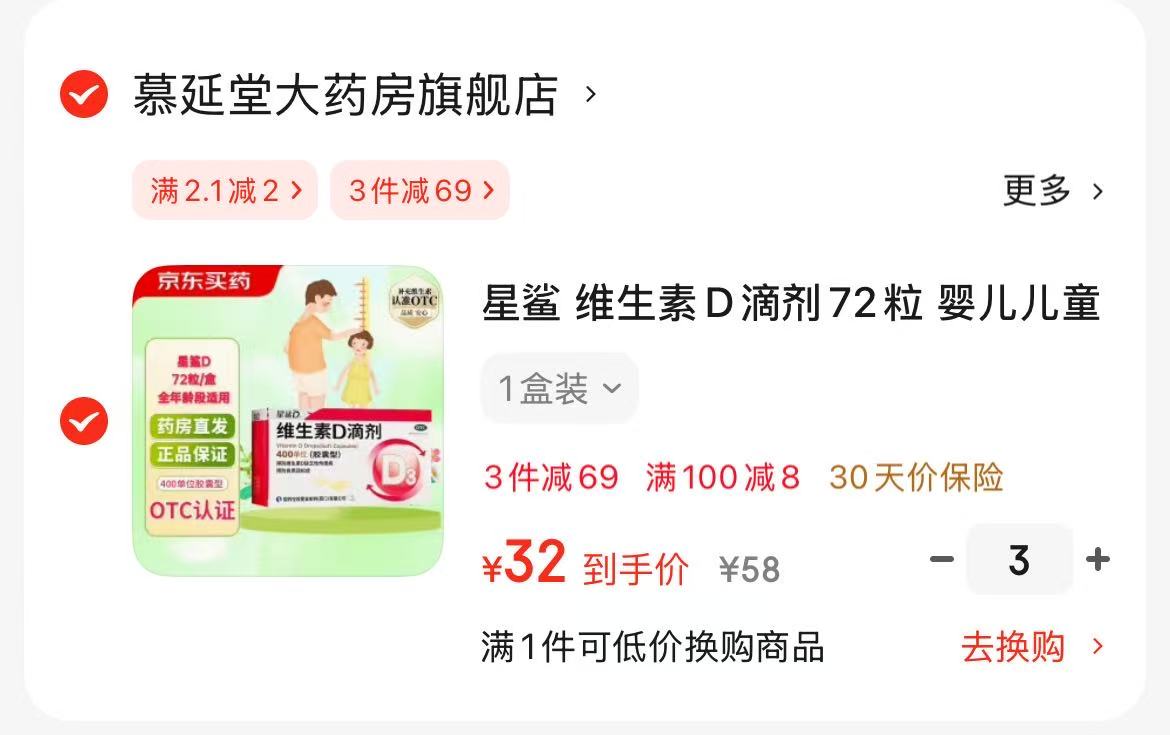The image size is (1170, 735).
Task: View 更多 store promotions
Action: point(1052,190)
